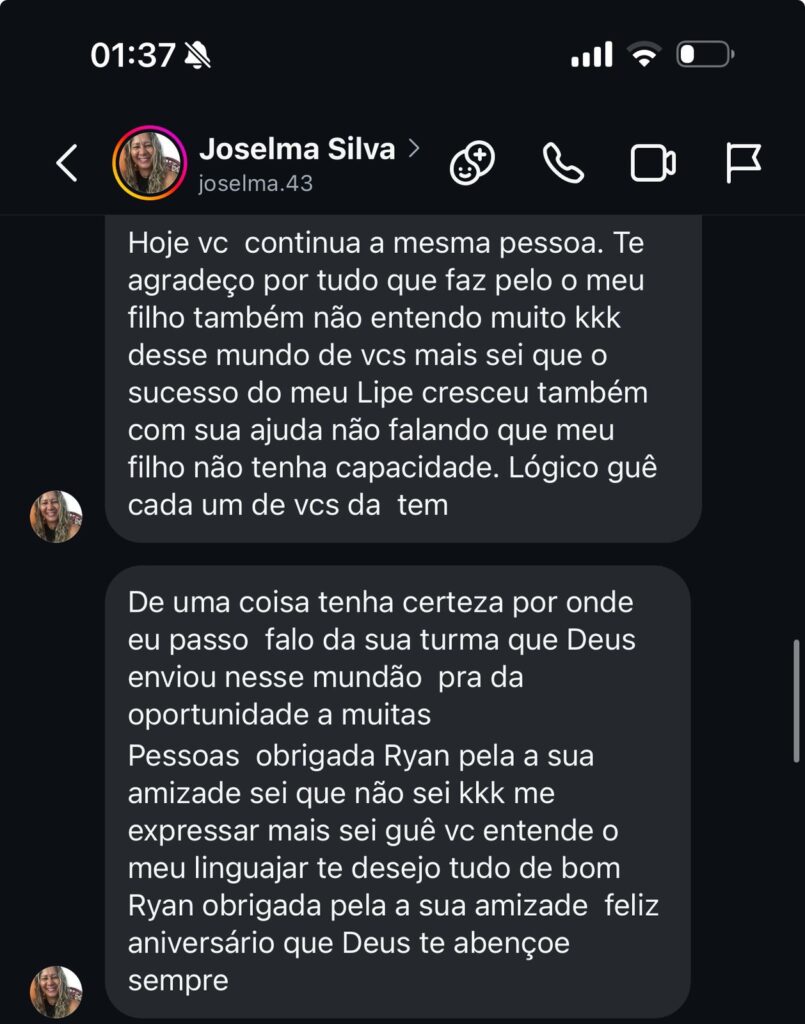Open the flag icon in the header
Viewport: 805px width, 1024px height.
tap(743, 163)
